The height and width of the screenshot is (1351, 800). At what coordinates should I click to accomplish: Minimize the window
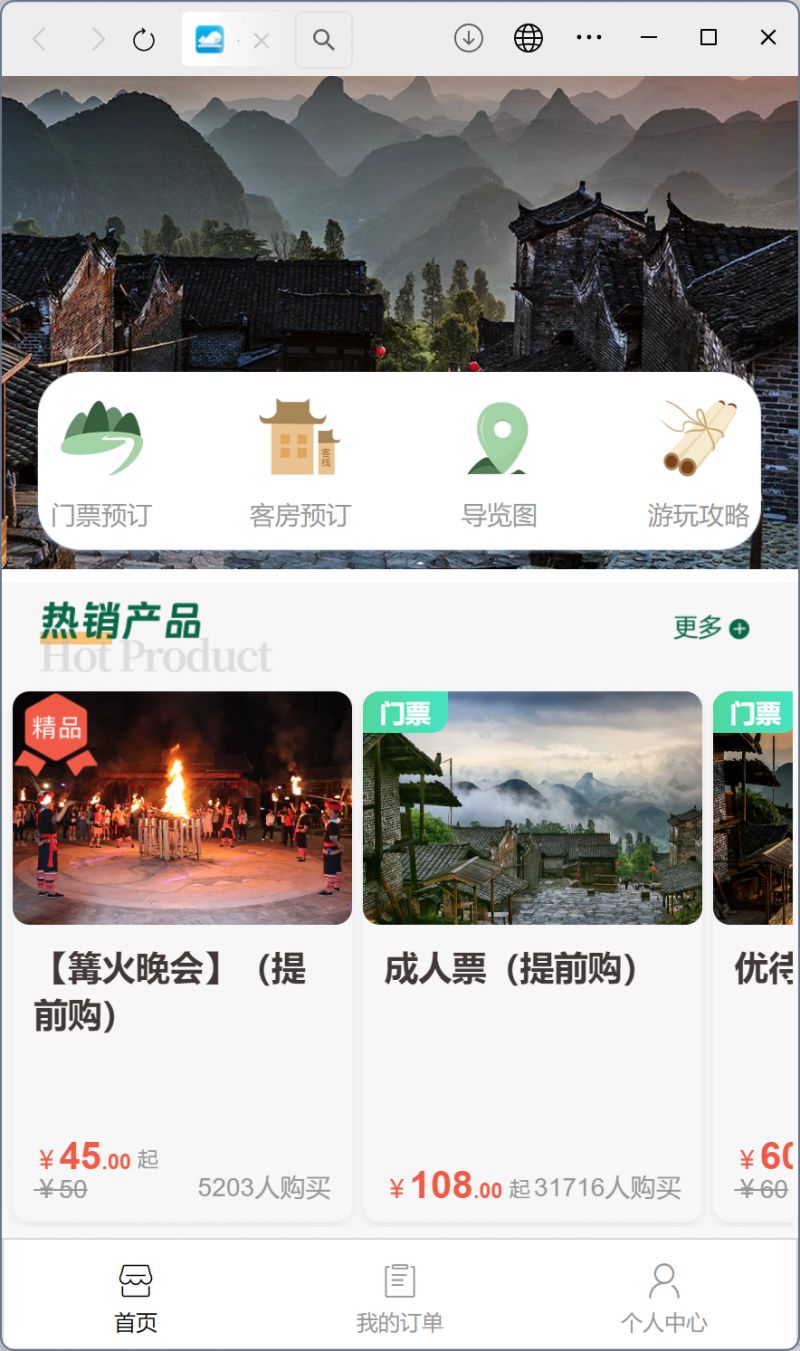648,38
